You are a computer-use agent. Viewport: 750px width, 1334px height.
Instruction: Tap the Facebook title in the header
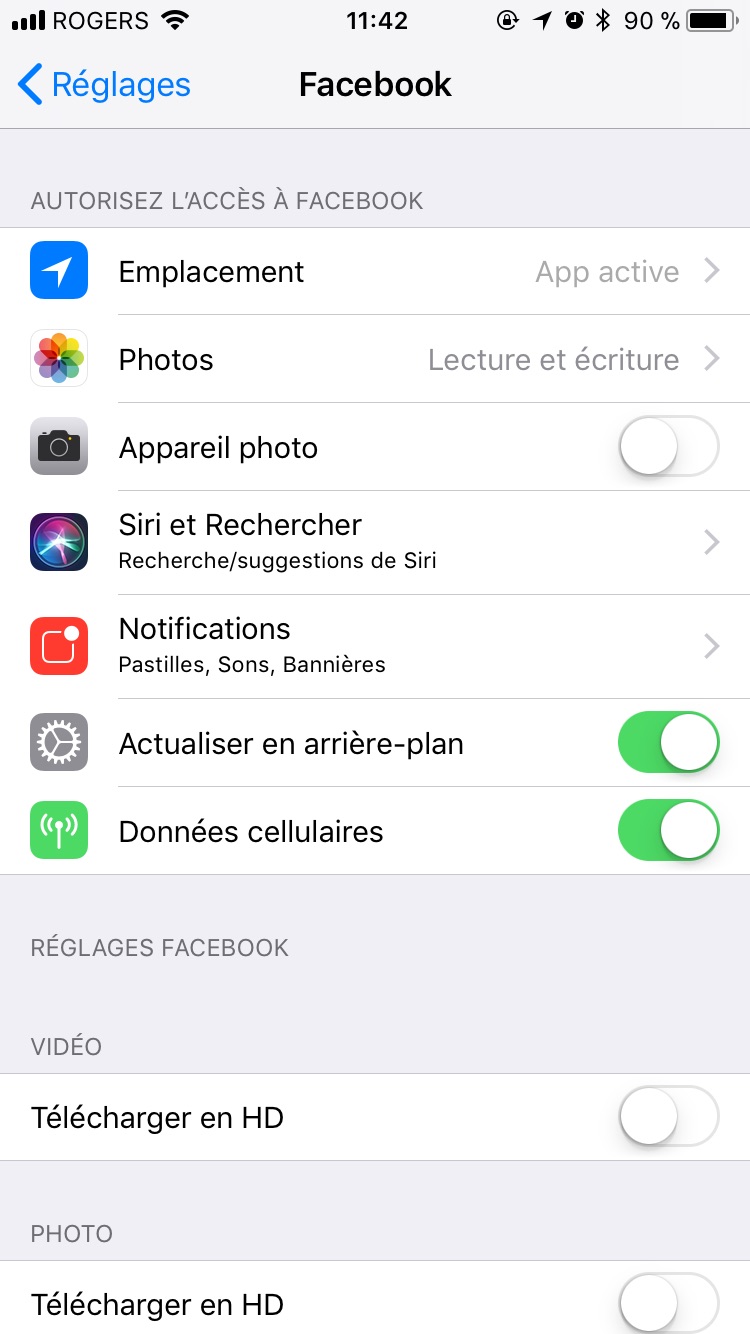(x=375, y=85)
